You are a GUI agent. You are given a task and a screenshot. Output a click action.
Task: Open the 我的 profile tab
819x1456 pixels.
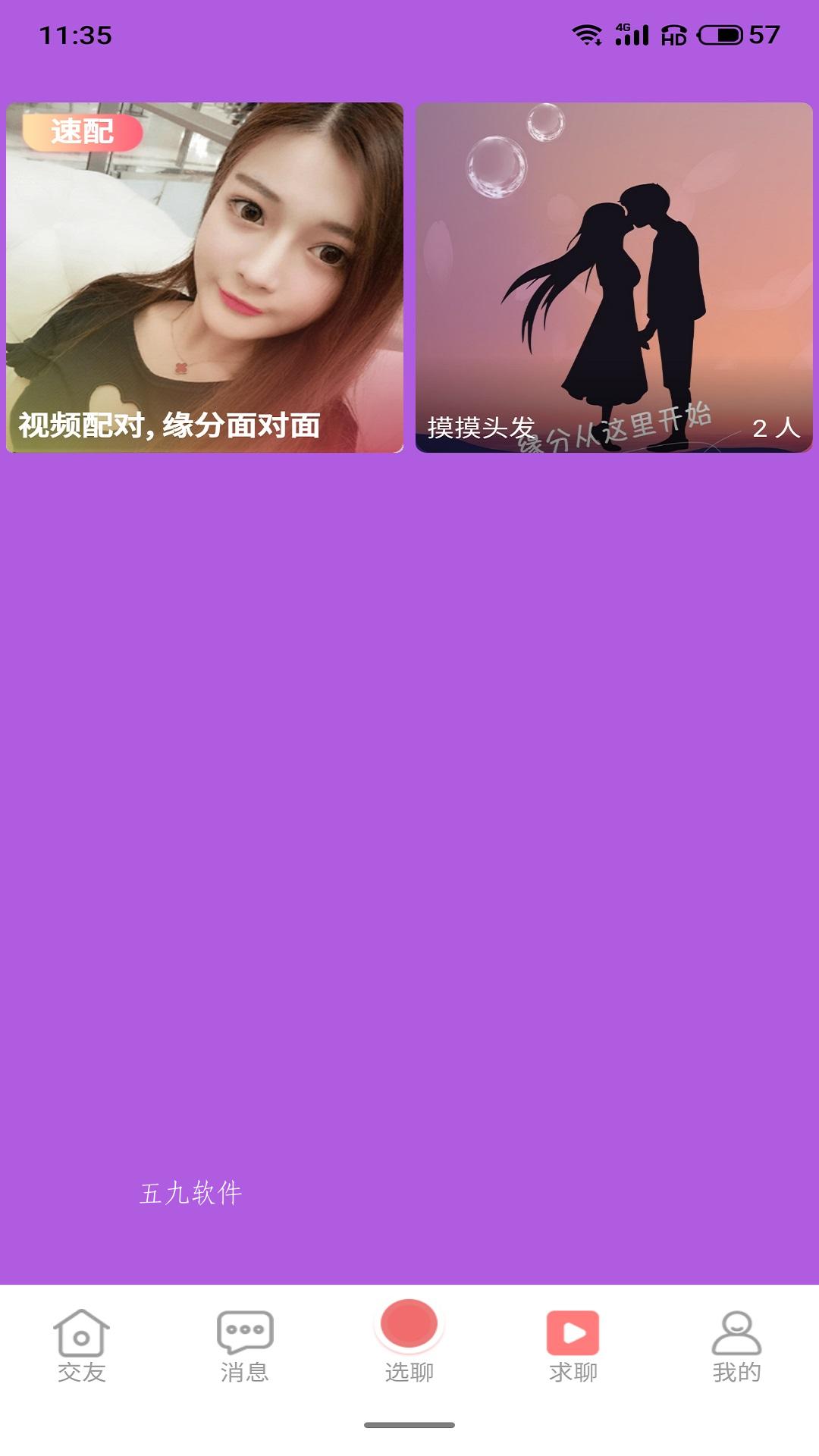736,1346
